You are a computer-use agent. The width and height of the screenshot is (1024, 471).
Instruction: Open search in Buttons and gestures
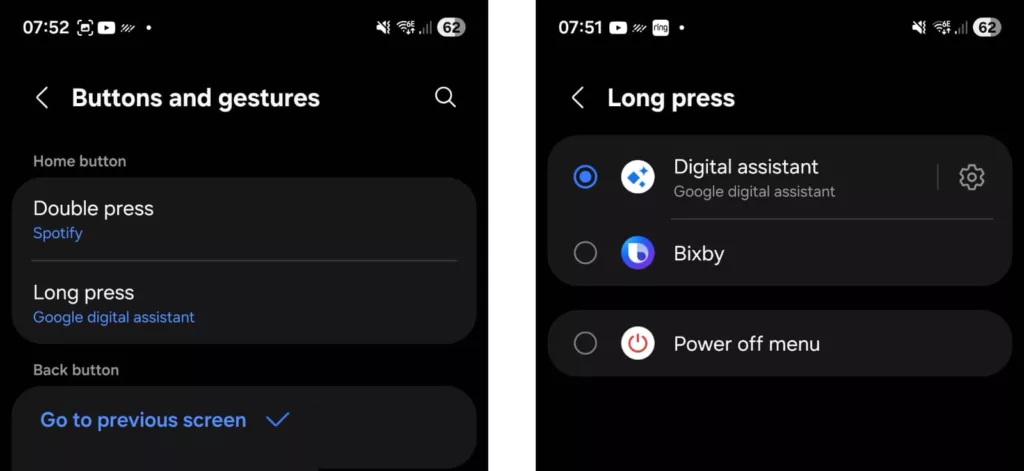click(x=445, y=97)
